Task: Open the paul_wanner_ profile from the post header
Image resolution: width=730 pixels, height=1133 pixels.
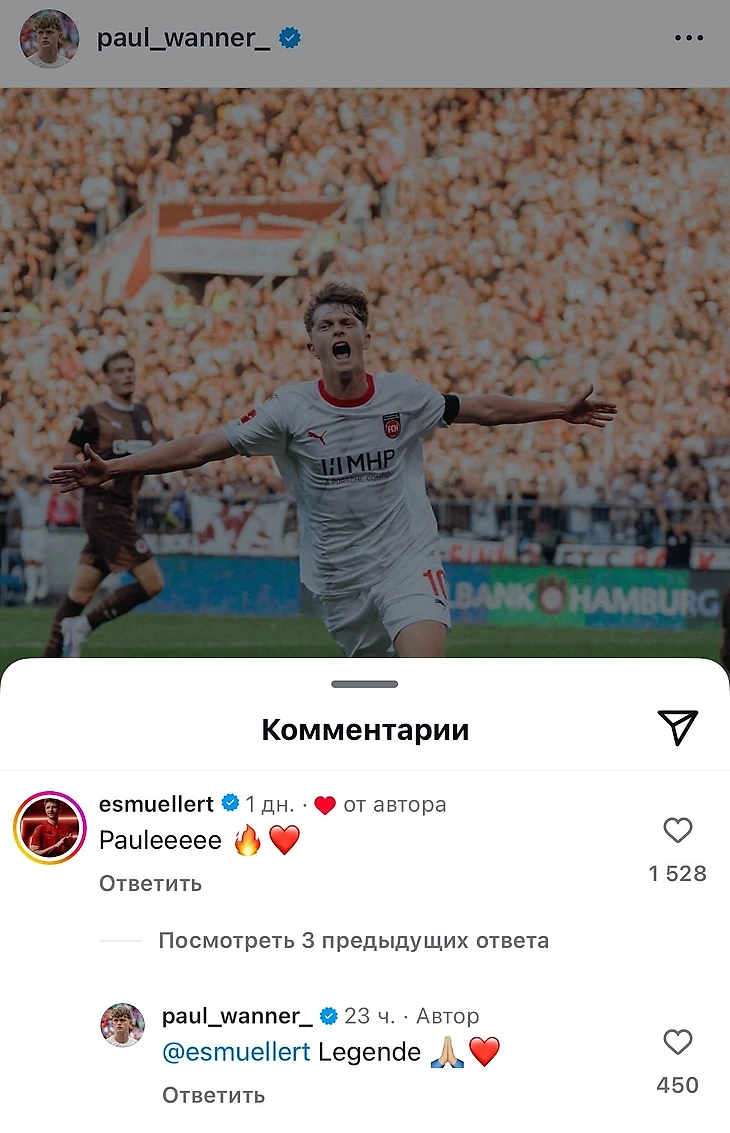Action: pyautogui.click(x=183, y=38)
